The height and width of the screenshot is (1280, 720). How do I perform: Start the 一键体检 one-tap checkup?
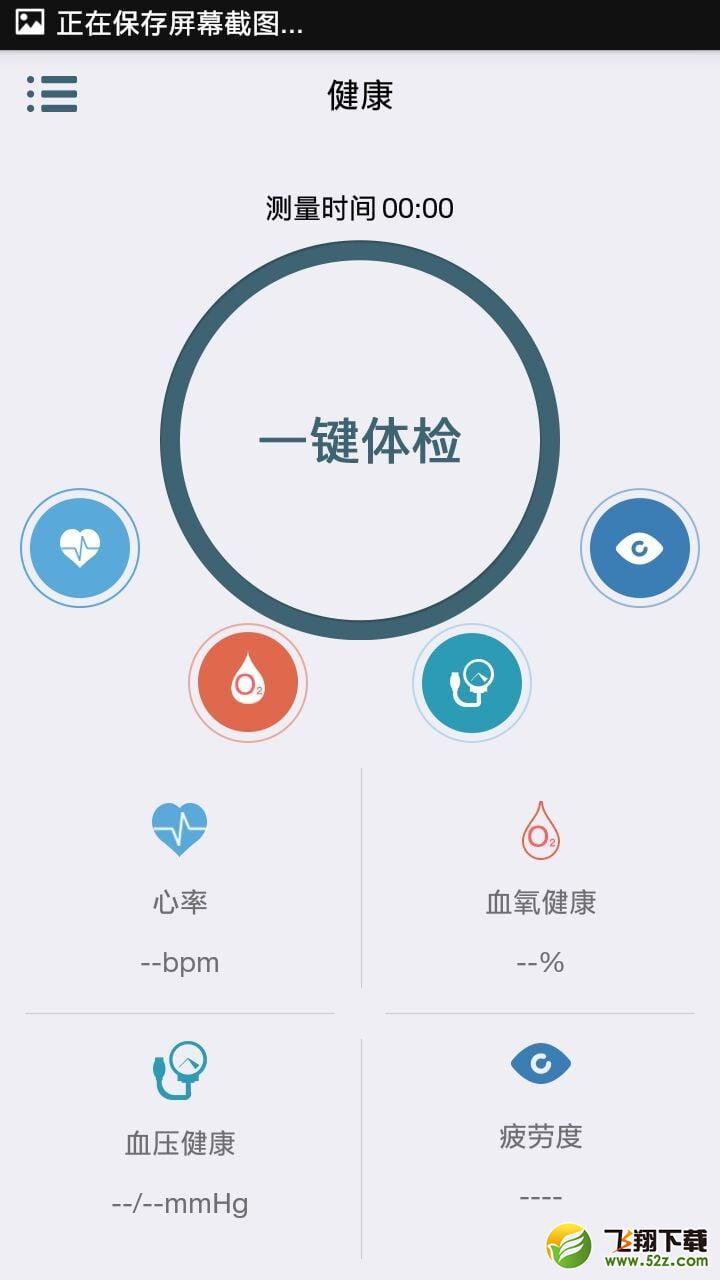click(x=360, y=440)
